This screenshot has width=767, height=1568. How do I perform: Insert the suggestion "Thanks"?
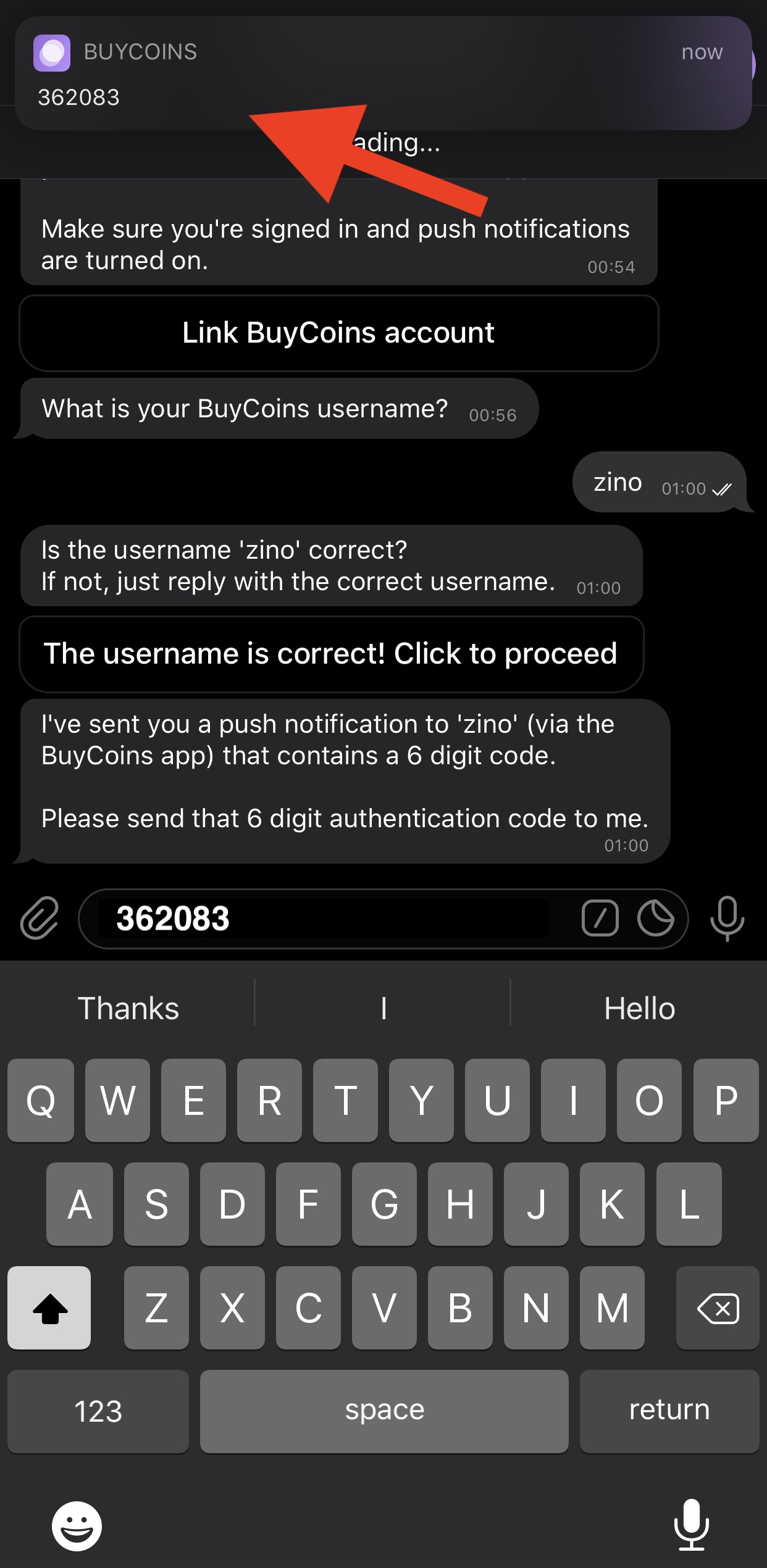pyautogui.click(x=128, y=1009)
